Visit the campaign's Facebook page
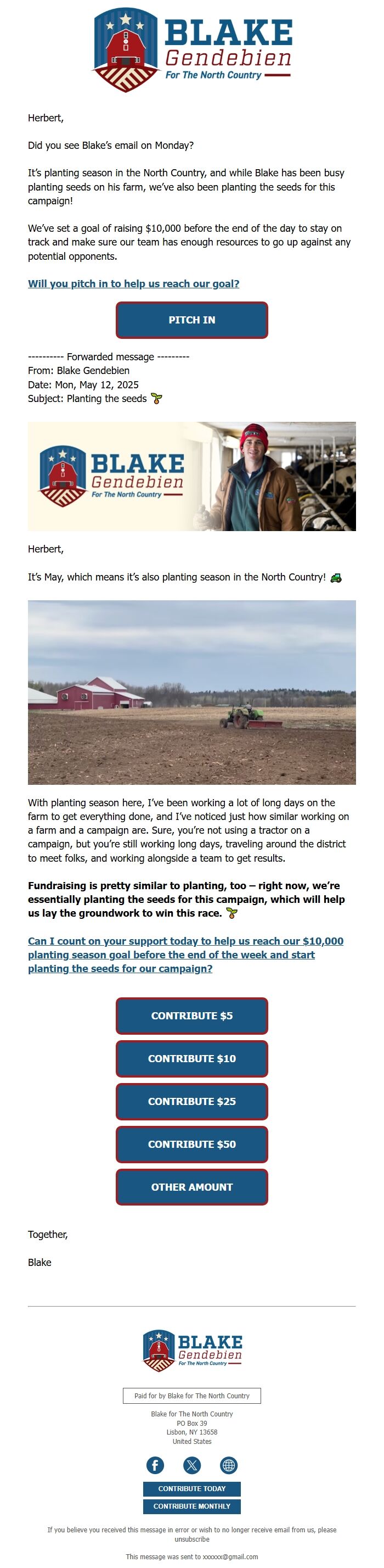 (x=155, y=1465)
